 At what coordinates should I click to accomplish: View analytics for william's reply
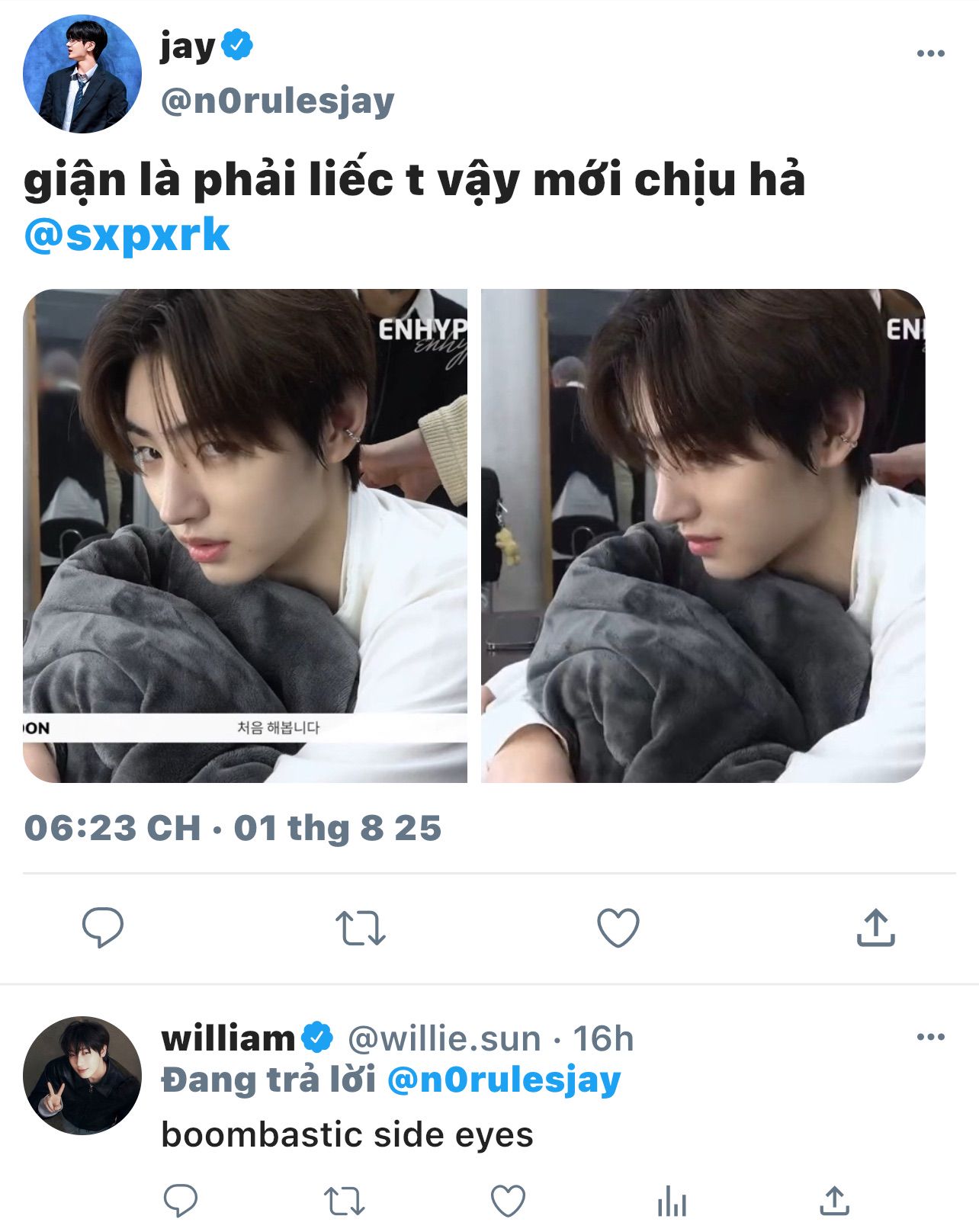[x=672, y=1202]
